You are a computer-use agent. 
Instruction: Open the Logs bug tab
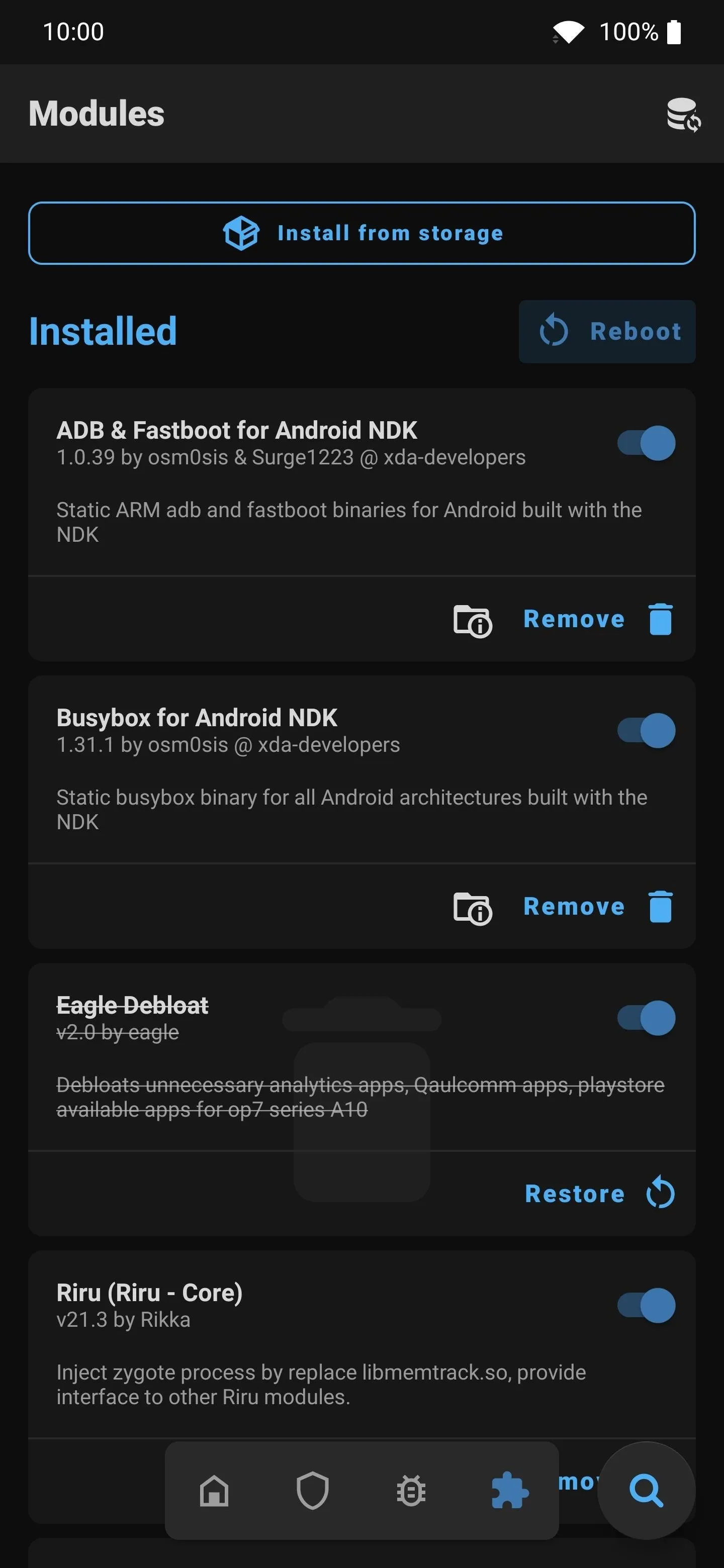(411, 1491)
